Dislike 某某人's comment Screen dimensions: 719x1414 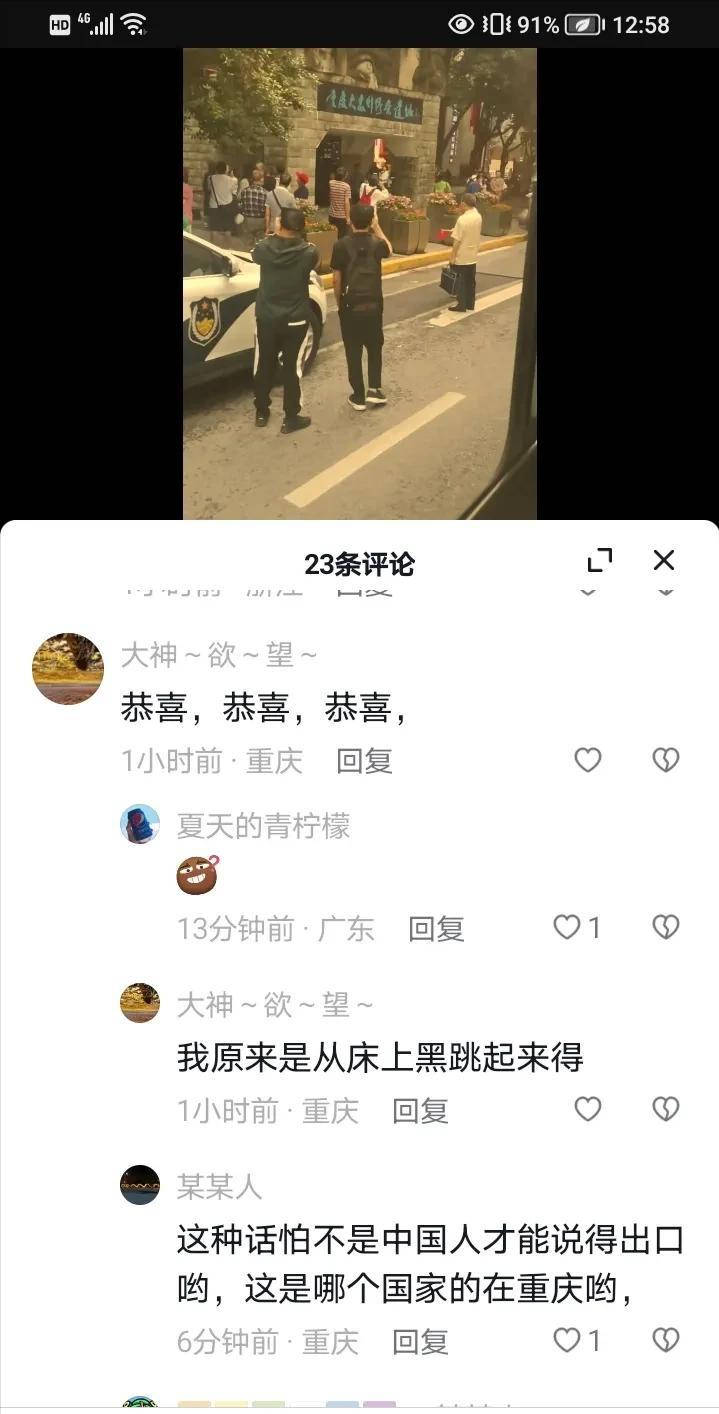[666, 1340]
